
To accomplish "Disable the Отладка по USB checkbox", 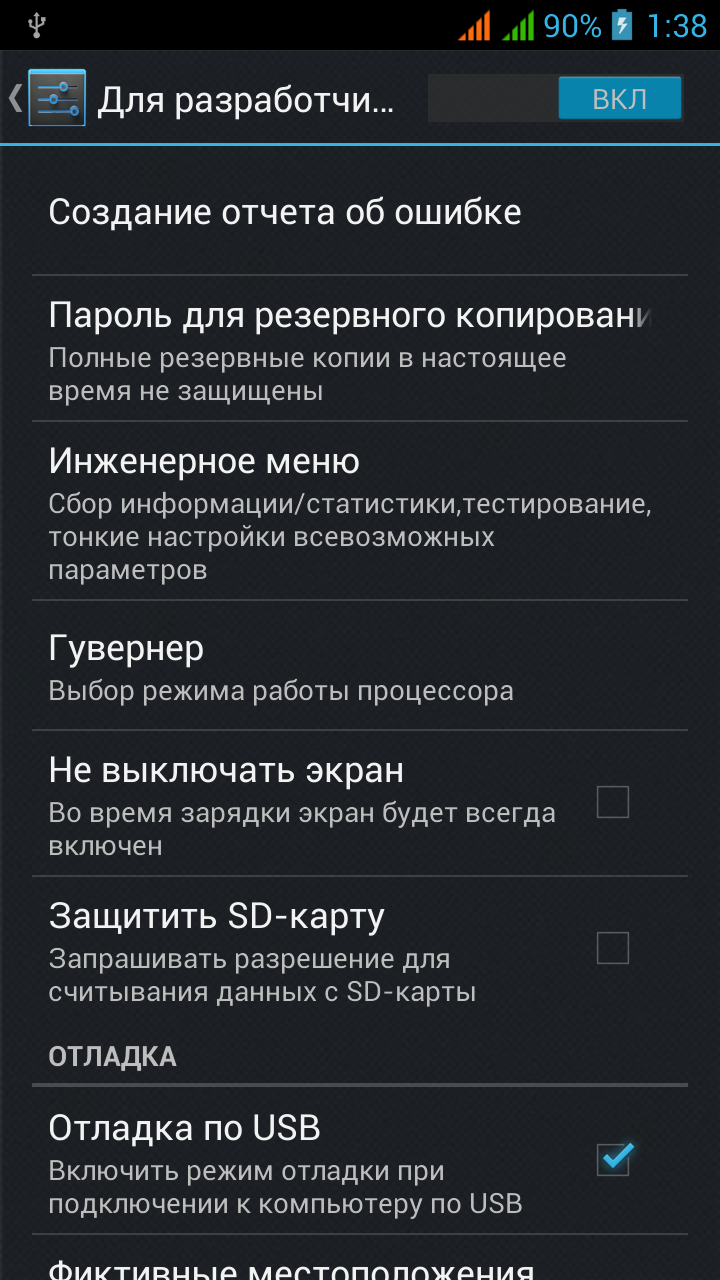I will (x=612, y=1160).
